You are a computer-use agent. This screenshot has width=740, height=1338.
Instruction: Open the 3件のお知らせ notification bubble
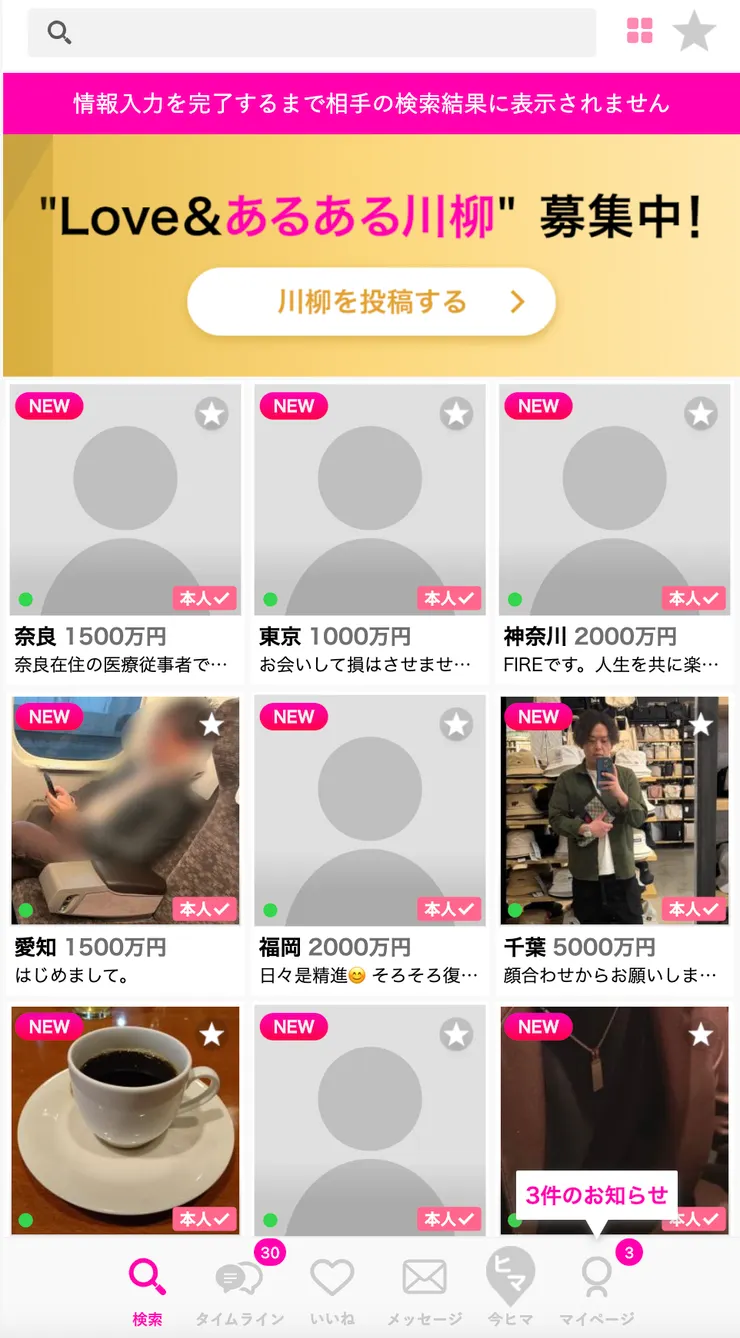click(x=596, y=1193)
